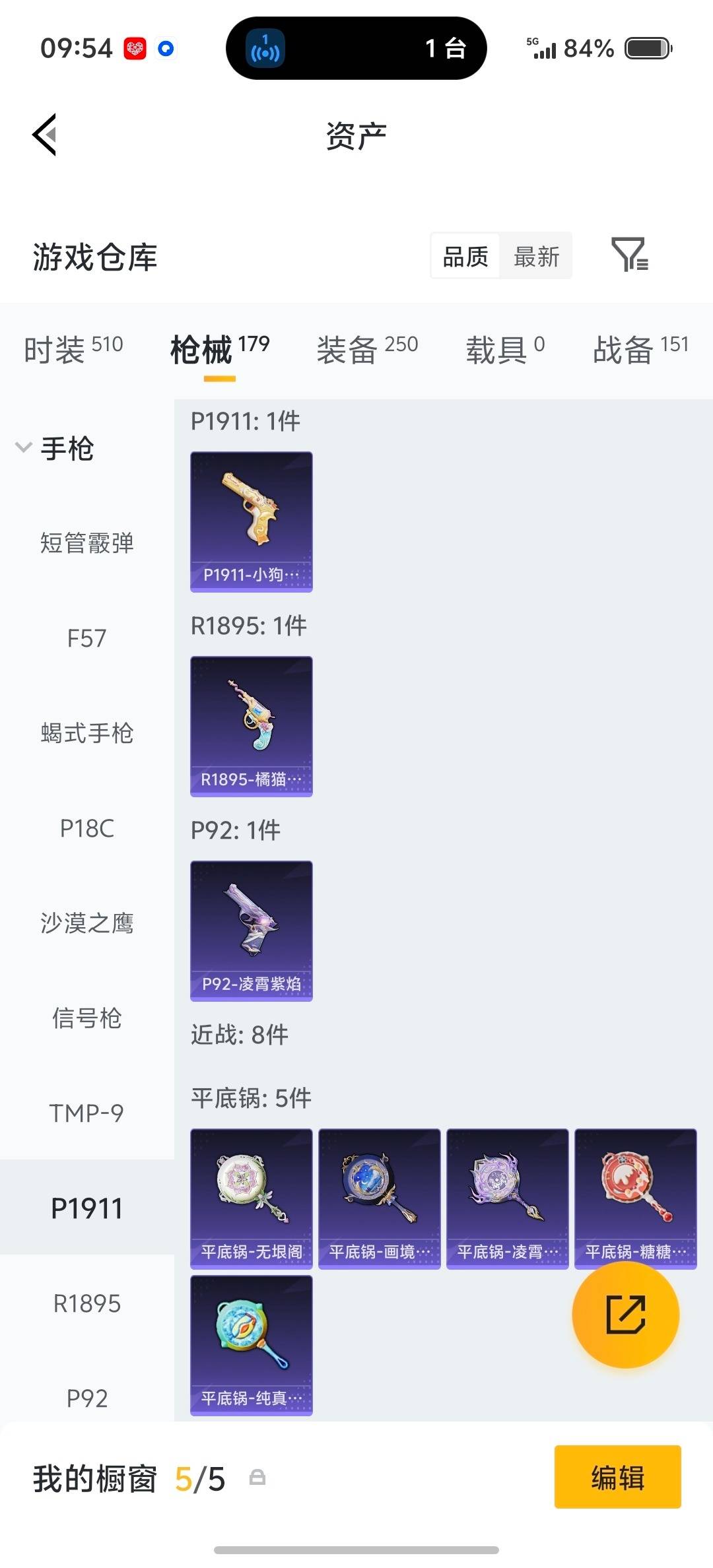Screen dimensions: 713x1568
Task: Tap the back arrow to leave 资产 page
Action: 44,134
